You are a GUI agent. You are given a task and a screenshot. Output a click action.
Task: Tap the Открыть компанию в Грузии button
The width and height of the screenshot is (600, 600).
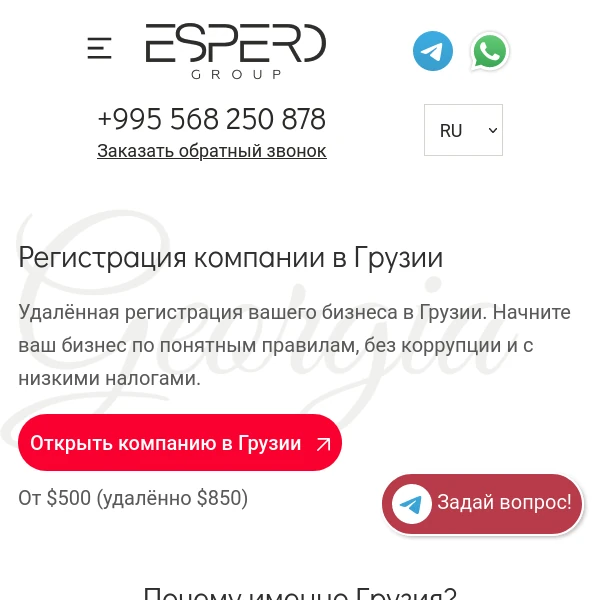click(x=180, y=443)
